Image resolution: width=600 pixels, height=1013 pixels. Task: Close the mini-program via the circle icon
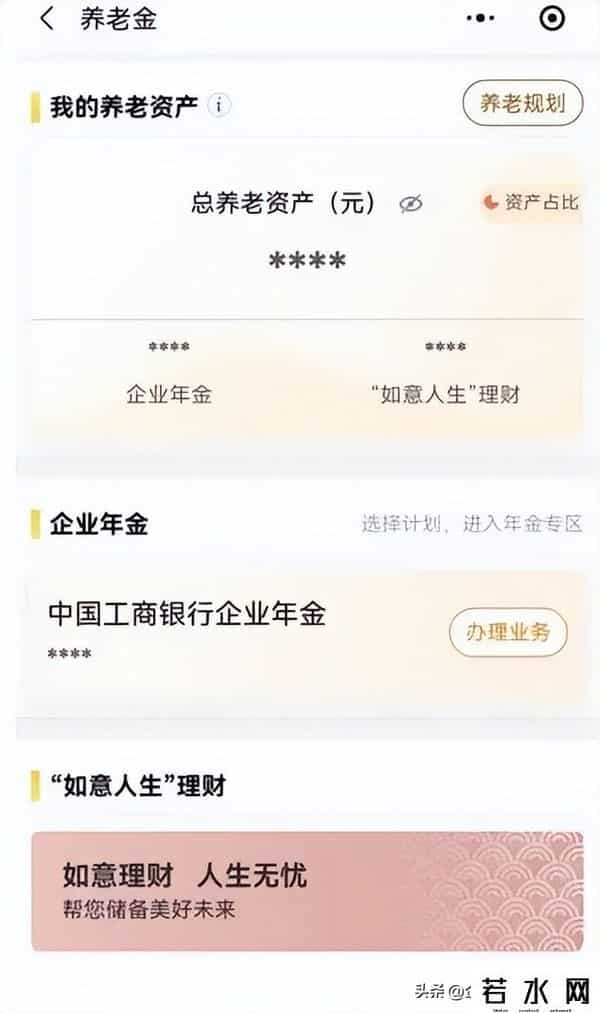coord(551,18)
